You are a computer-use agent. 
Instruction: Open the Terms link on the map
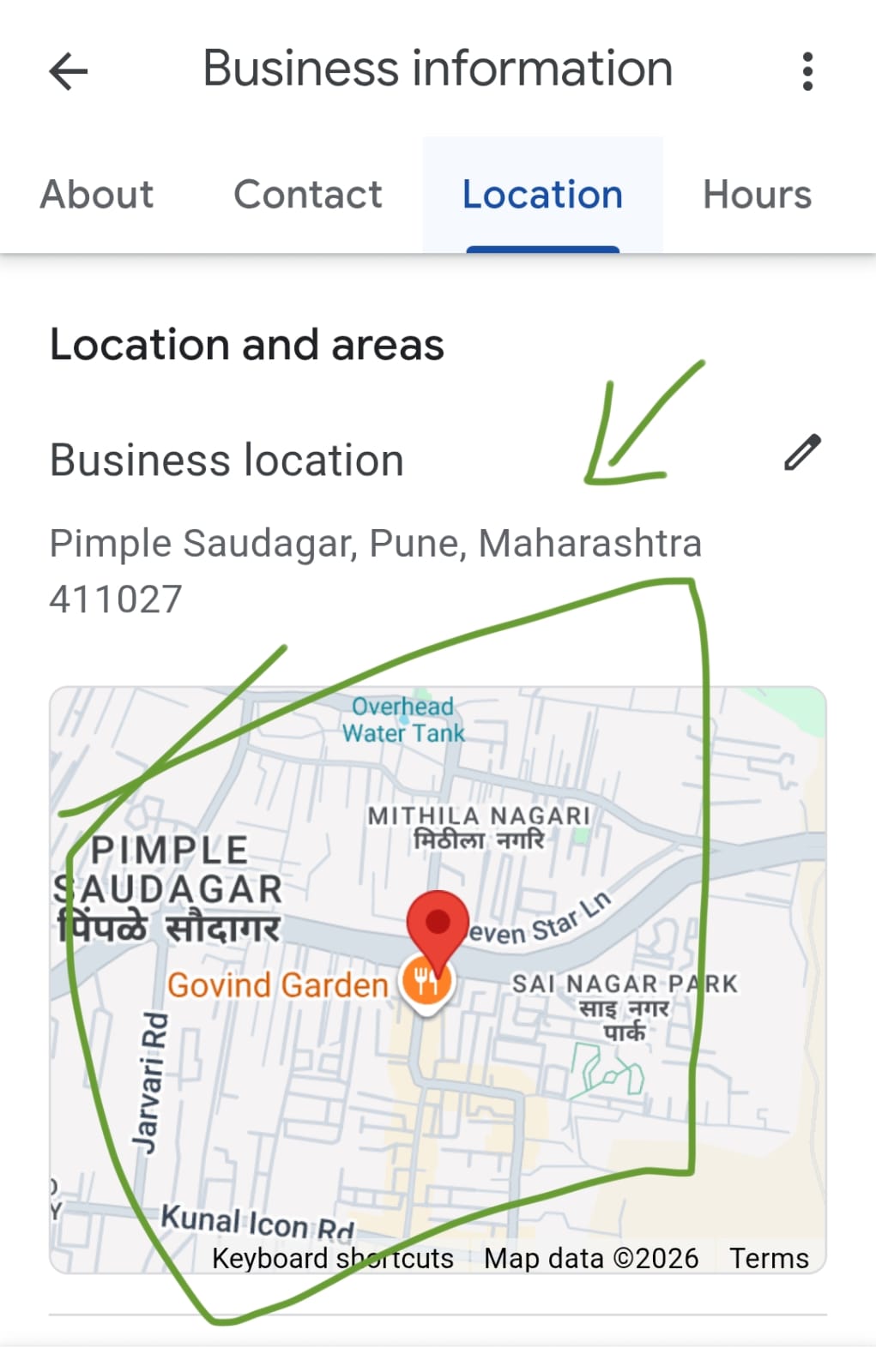click(769, 1258)
